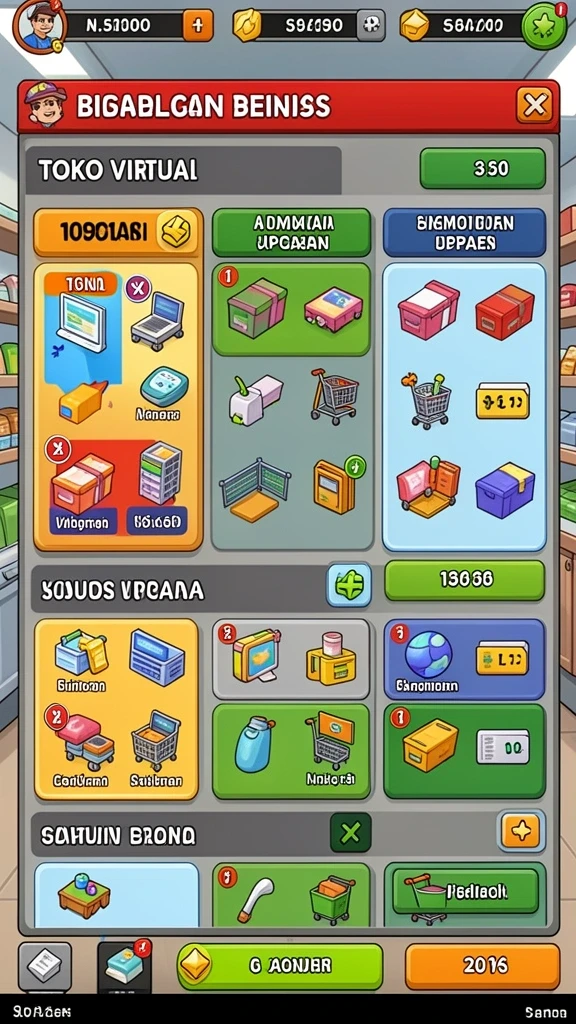Tap the green 350 button

coord(483,168)
